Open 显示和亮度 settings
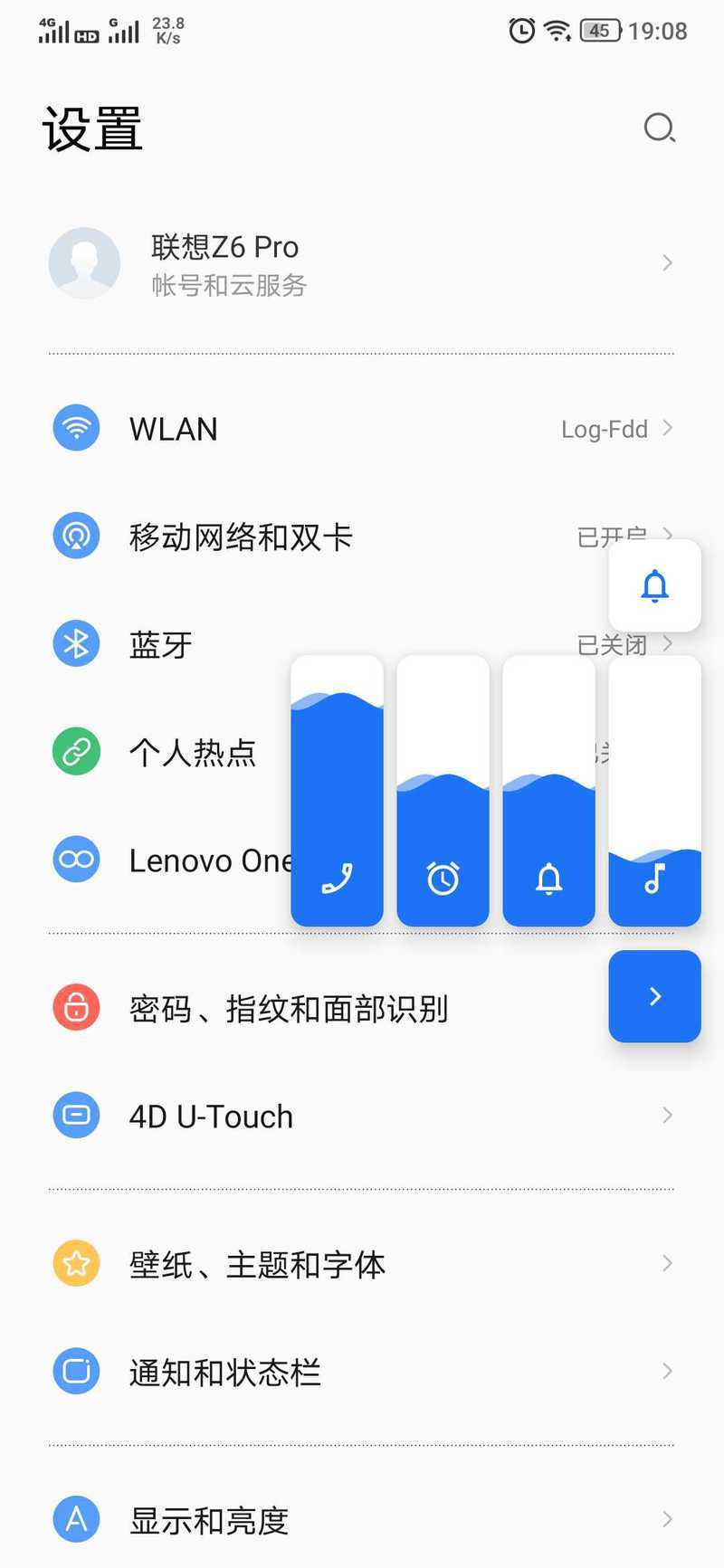Image resolution: width=724 pixels, height=1568 pixels. 362,1519
